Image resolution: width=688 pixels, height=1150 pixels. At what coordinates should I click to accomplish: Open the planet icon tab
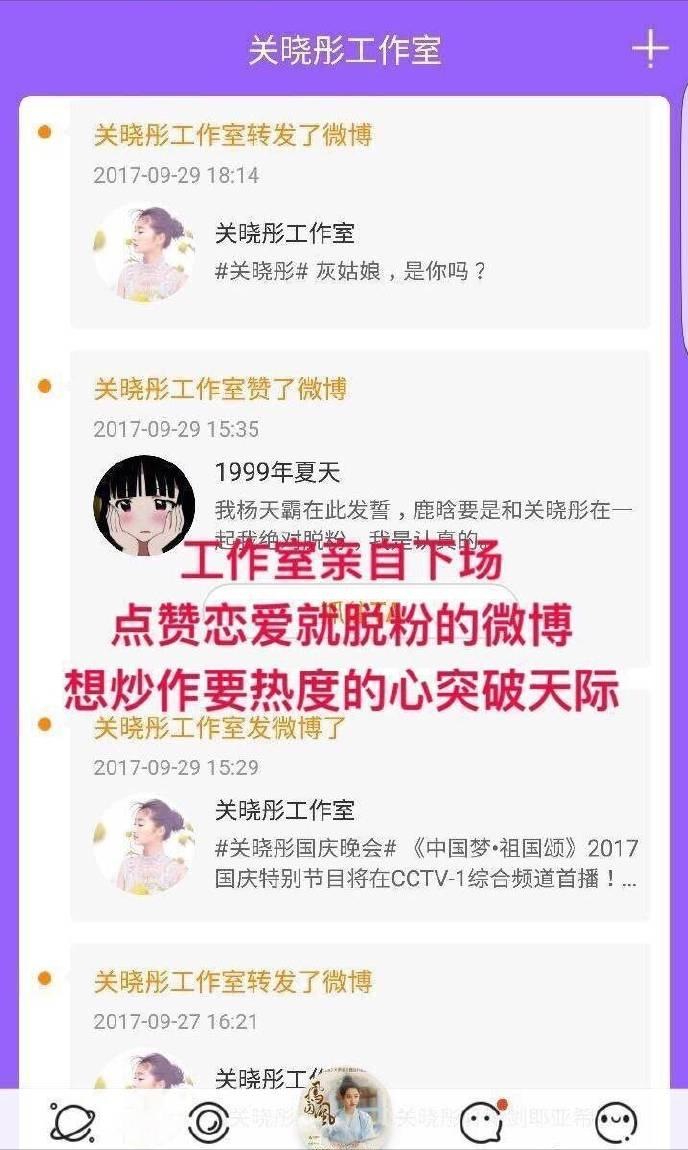(72, 1121)
